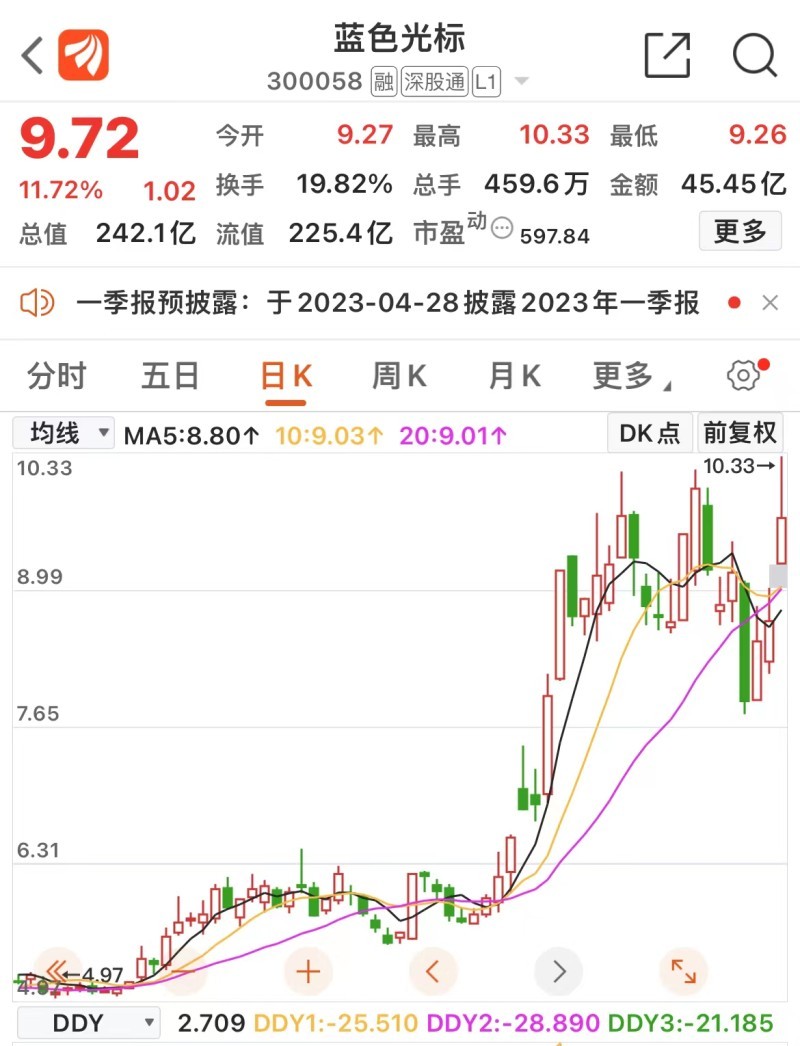Open the stock search icon
Image resolution: width=800 pixels, height=1046 pixels.
756,55
